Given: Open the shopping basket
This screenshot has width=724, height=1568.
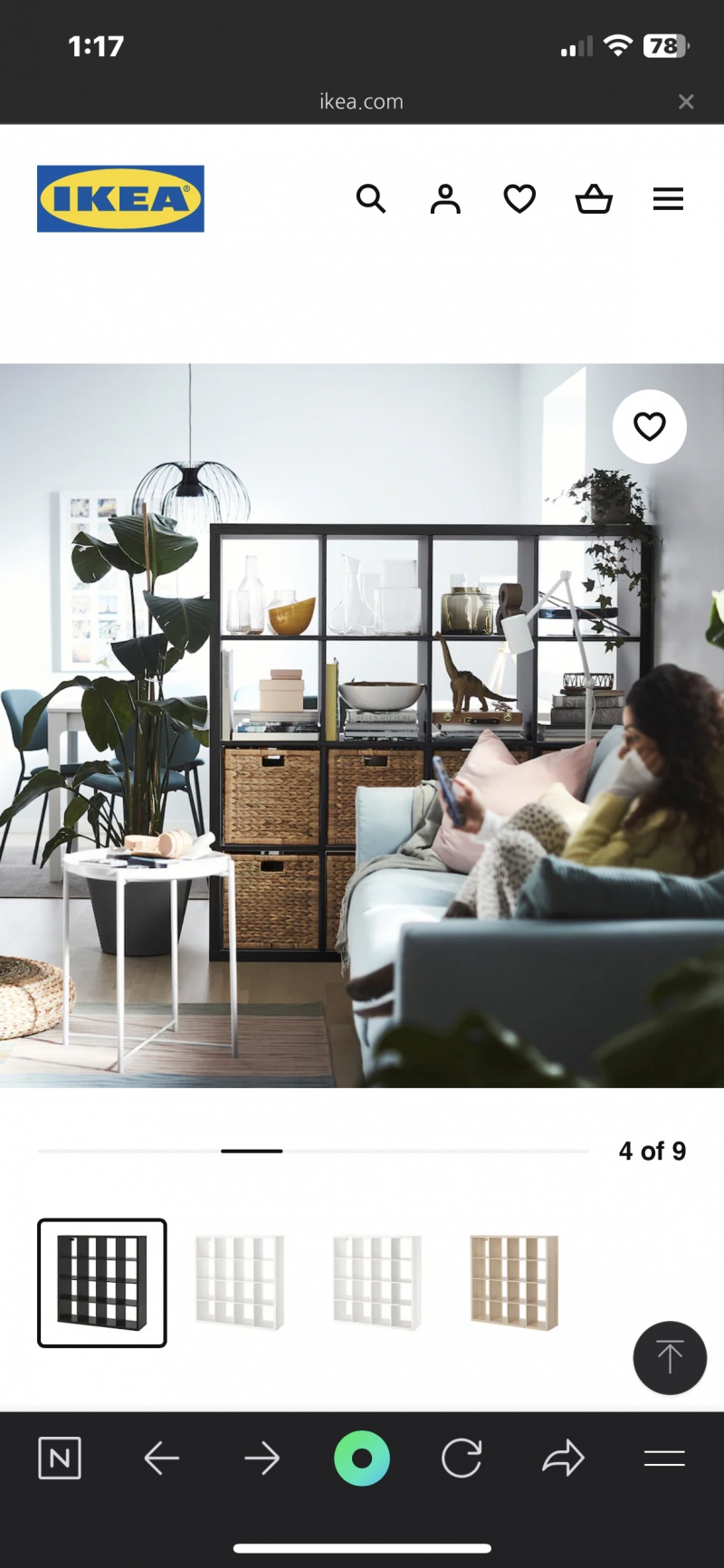Looking at the screenshot, I should (x=594, y=198).
